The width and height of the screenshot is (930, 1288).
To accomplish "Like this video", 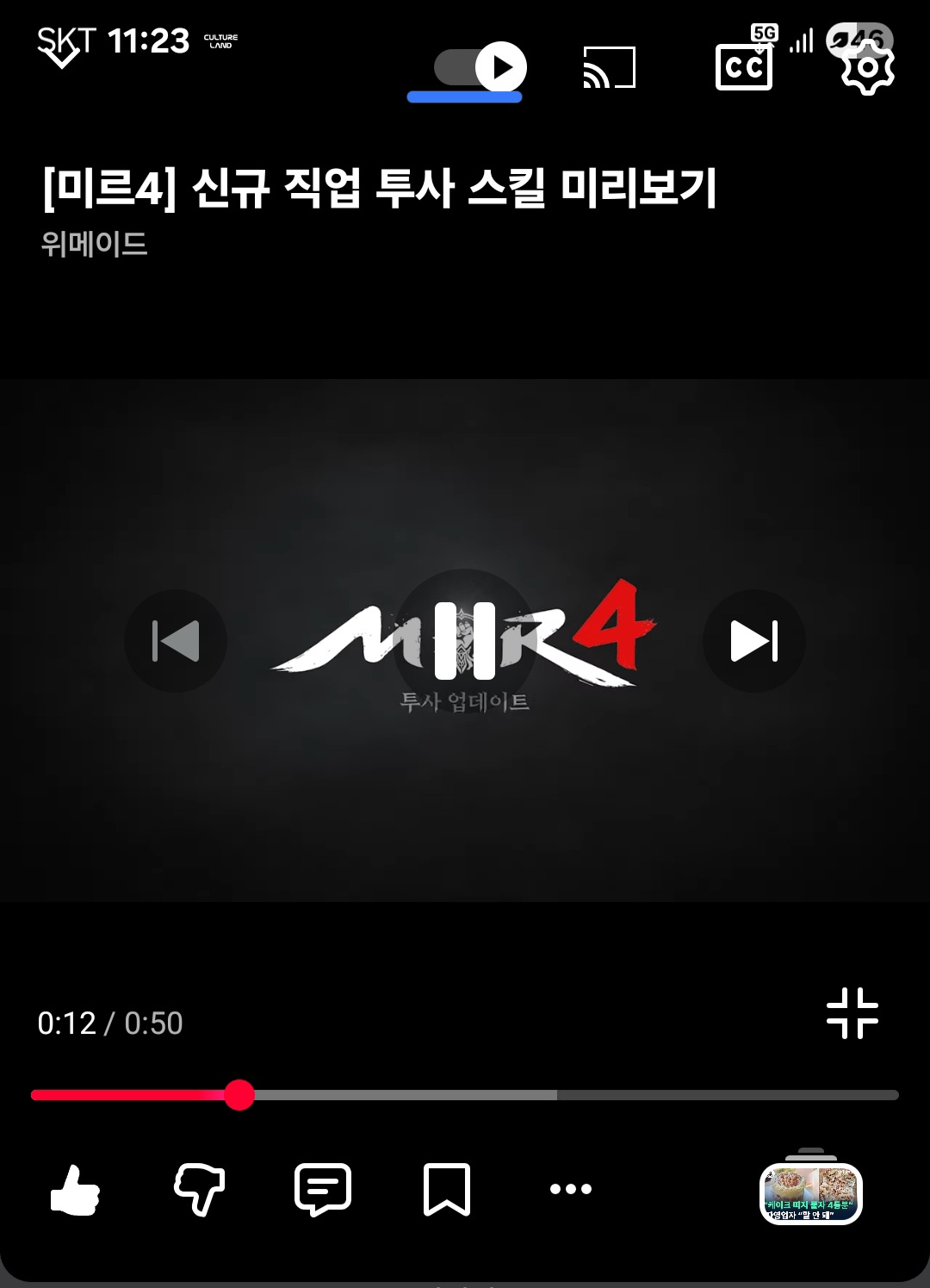I will (76, 1190).
